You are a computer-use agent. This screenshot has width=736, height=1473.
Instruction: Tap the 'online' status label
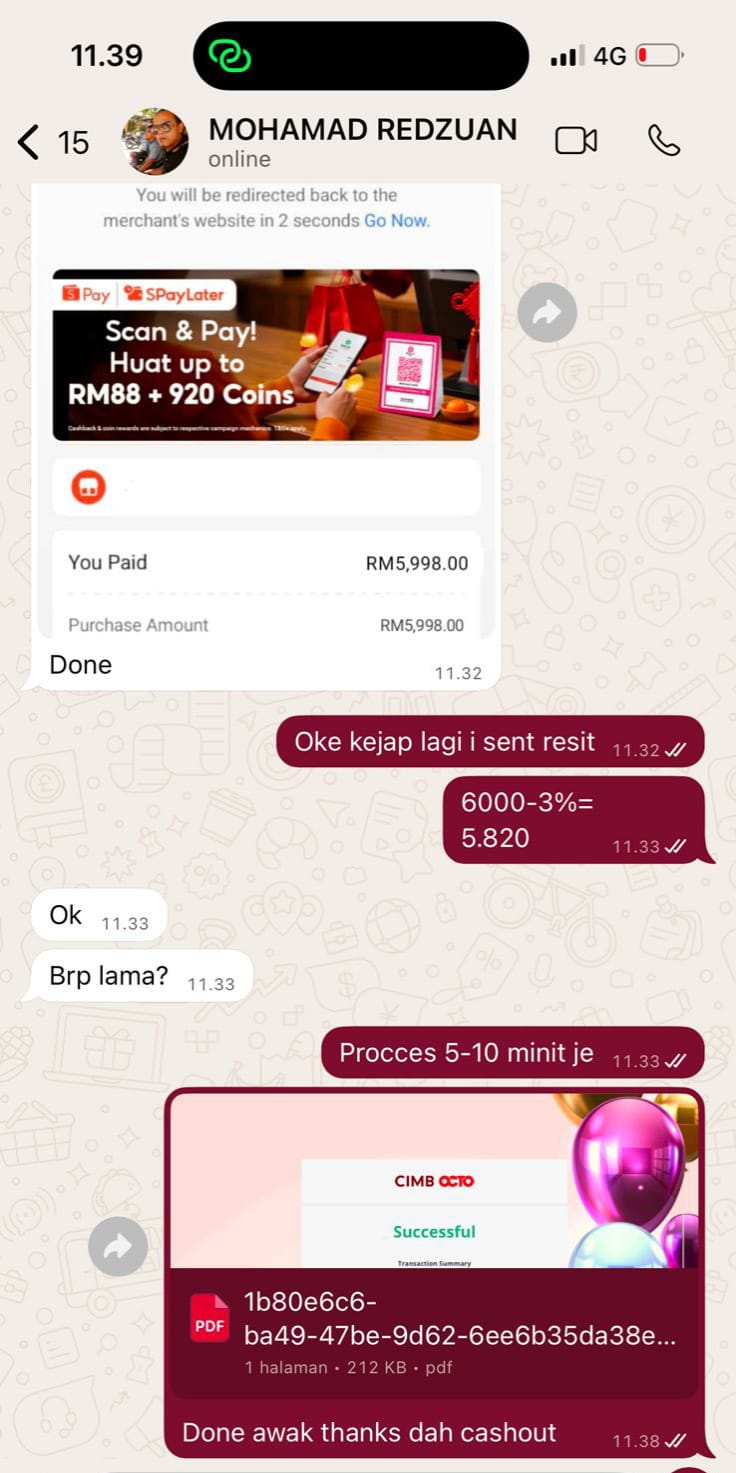pos(238,159)
